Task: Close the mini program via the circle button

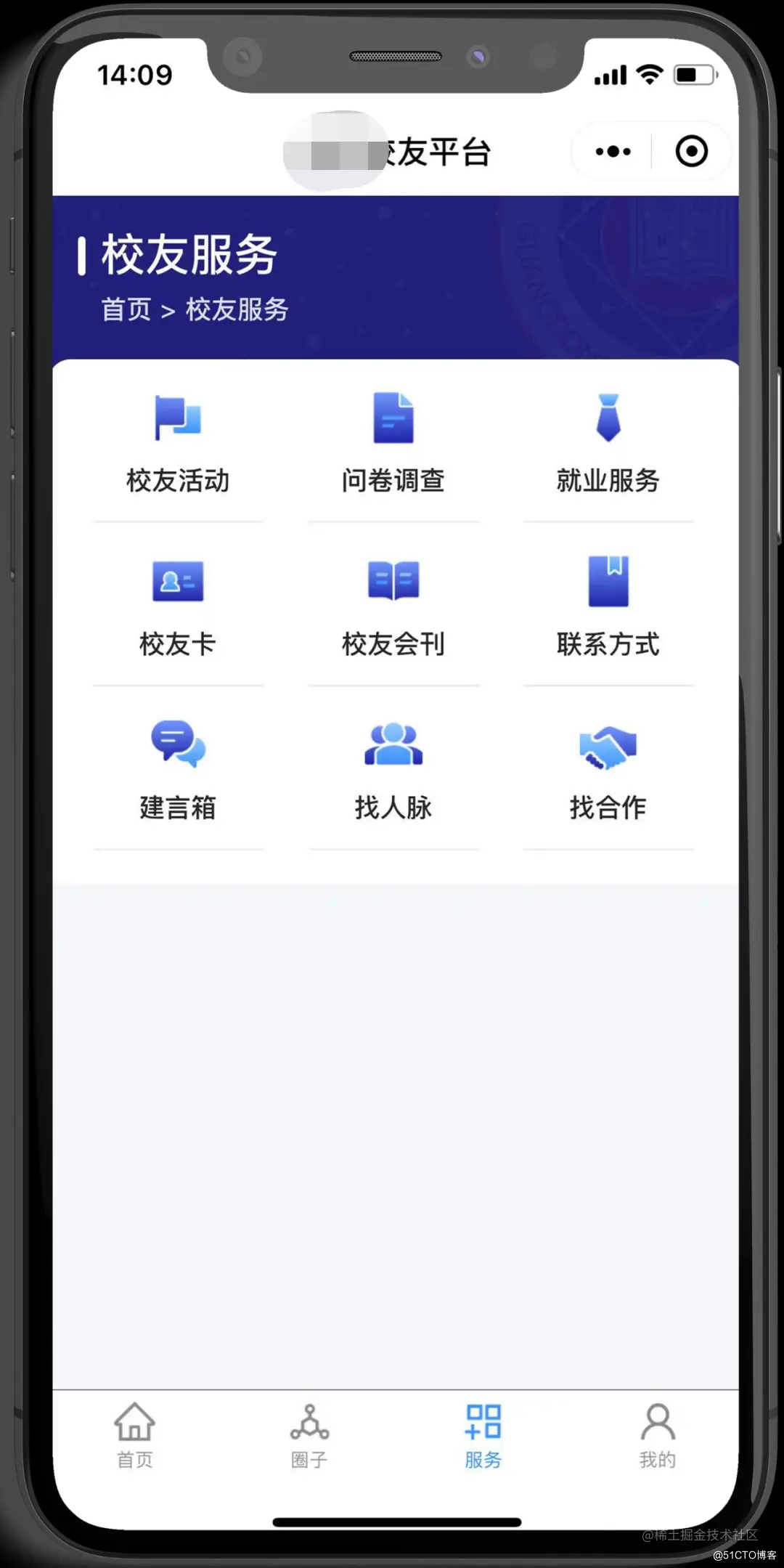Action: [x=691, y=152]
